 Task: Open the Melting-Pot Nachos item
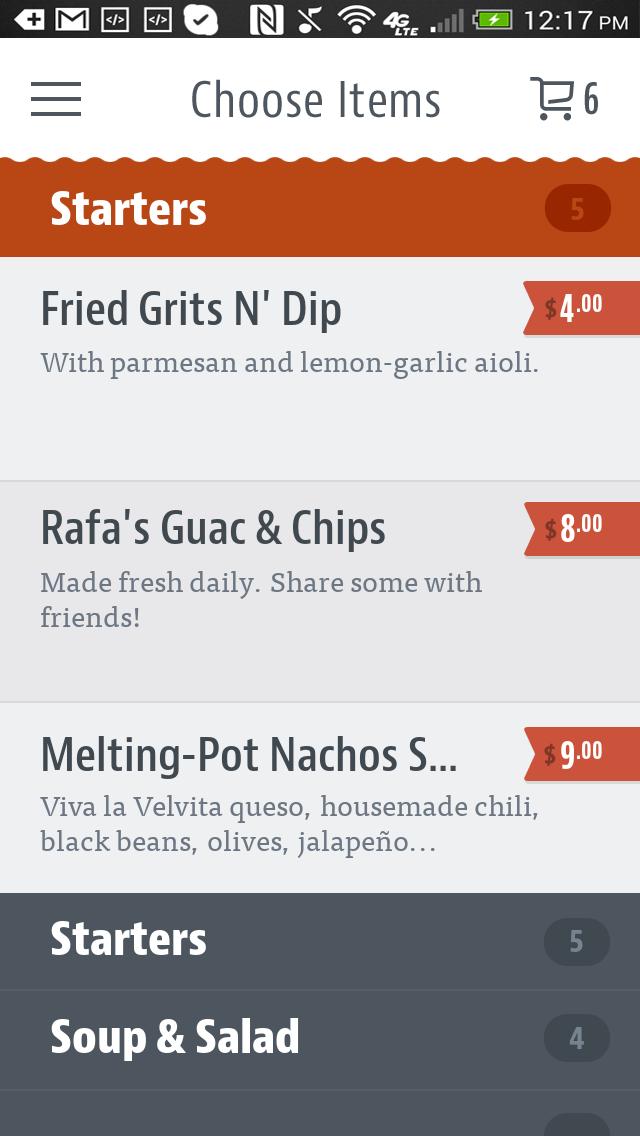pos(280,797)
